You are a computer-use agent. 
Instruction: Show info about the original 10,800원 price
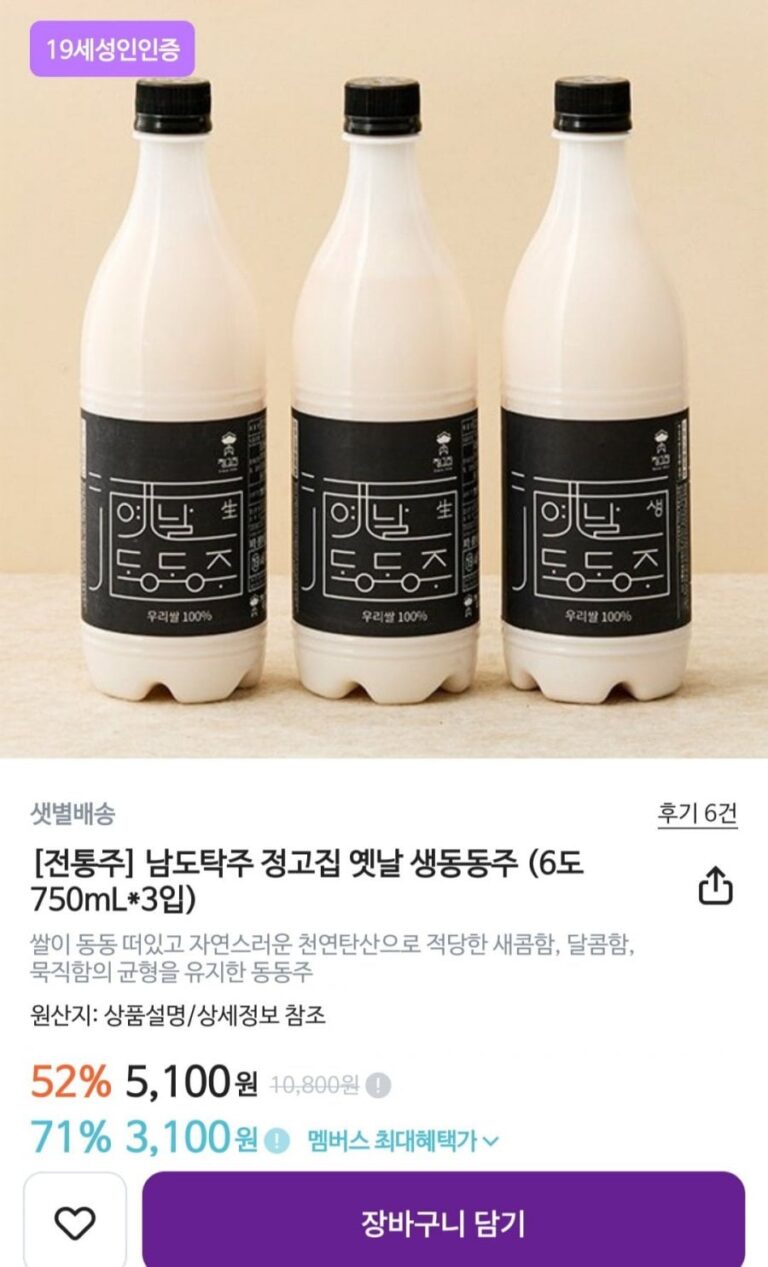pyautogui.click(x=378, y=1085)
